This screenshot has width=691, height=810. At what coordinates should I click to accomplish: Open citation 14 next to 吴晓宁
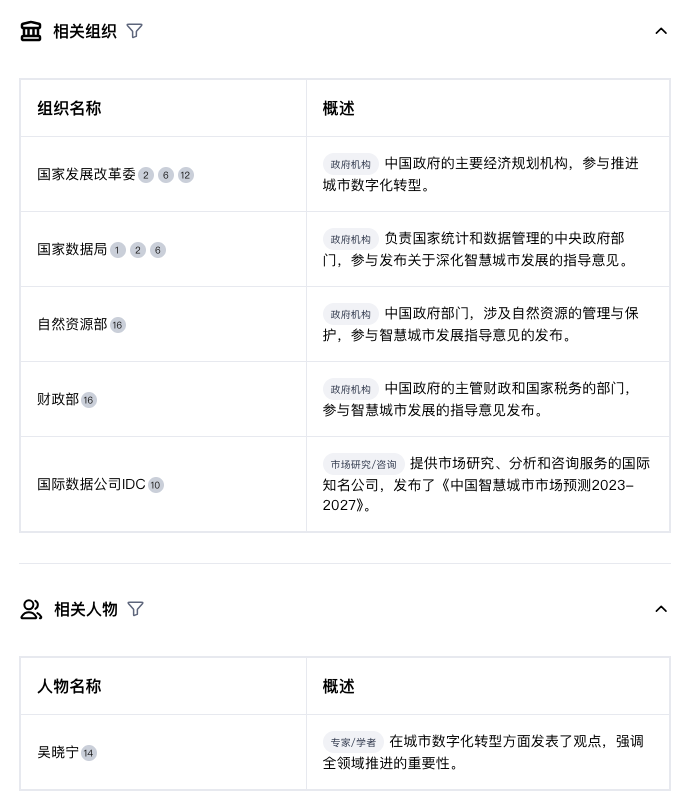point(89,753)
